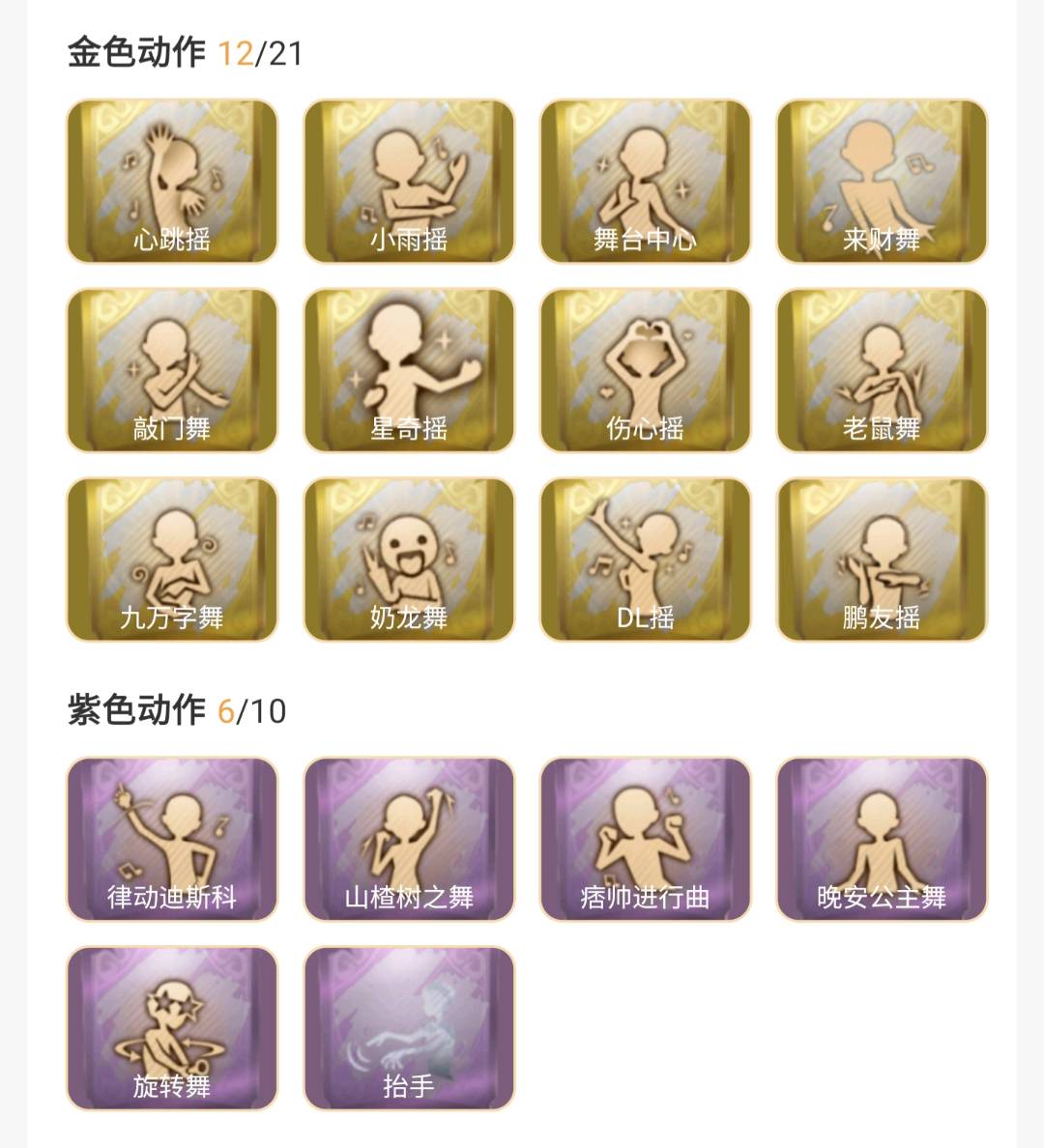Open the 旋转舞 purple action tile
Image resolution: width=1044 pixels, height=1148 pixels.
(172, 1028)
